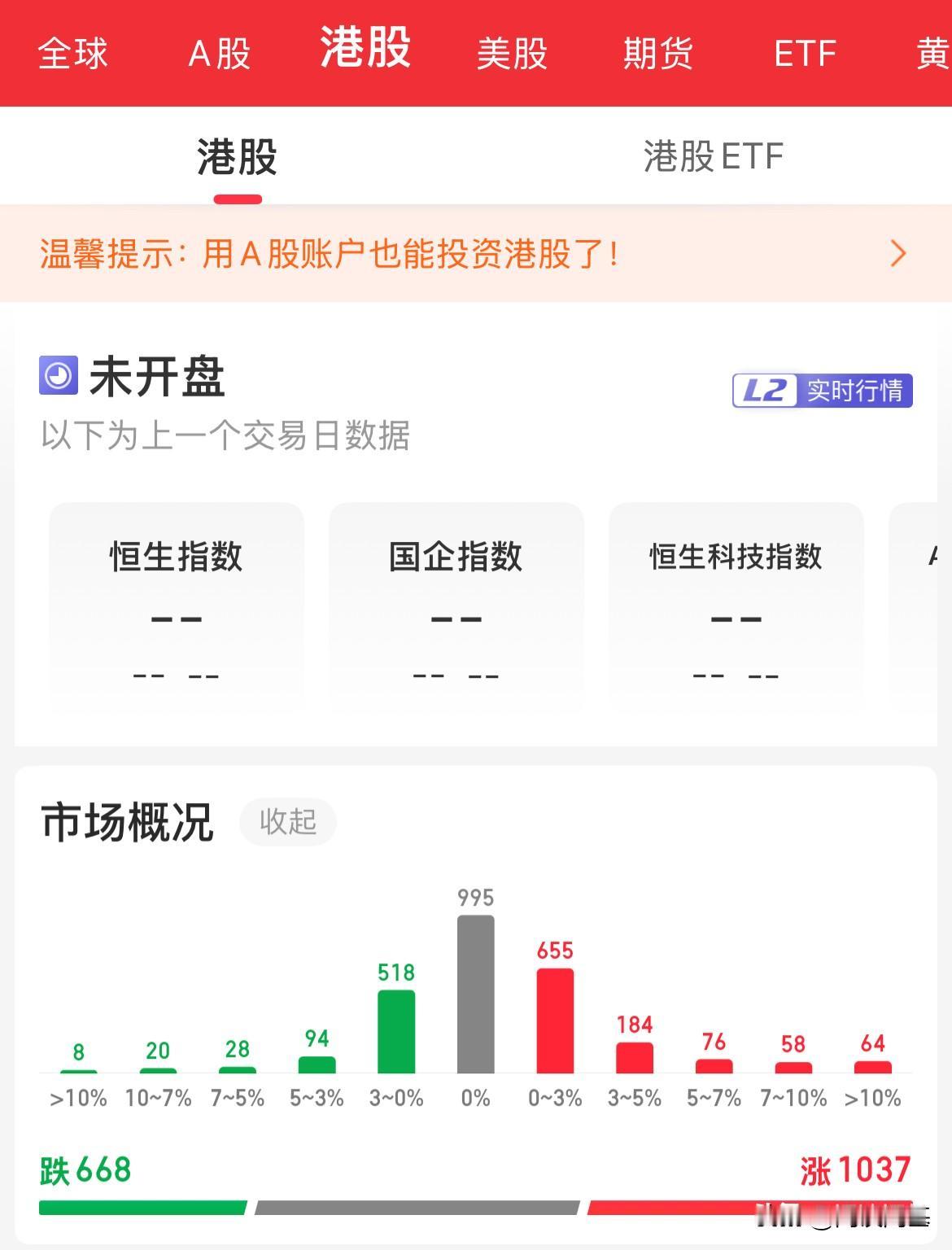
Task: Expand the 温馨提示 banner arrow
Action: pos(897,254)
